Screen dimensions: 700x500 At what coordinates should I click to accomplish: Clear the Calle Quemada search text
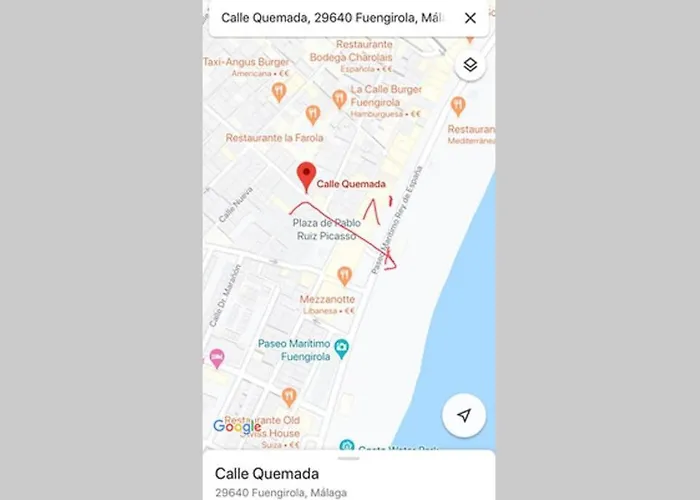click(x=470, y=18)
